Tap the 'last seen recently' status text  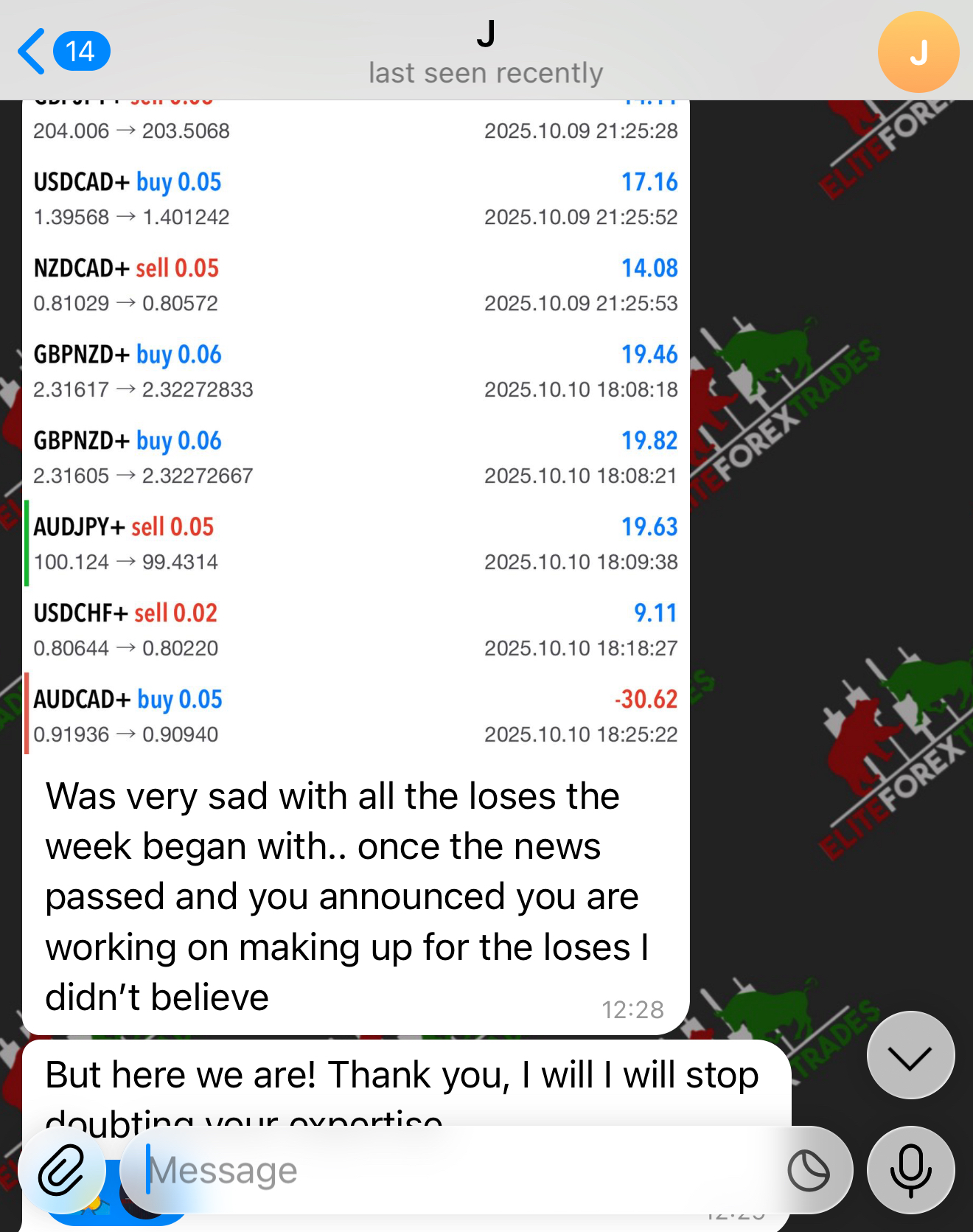point(486,72)
